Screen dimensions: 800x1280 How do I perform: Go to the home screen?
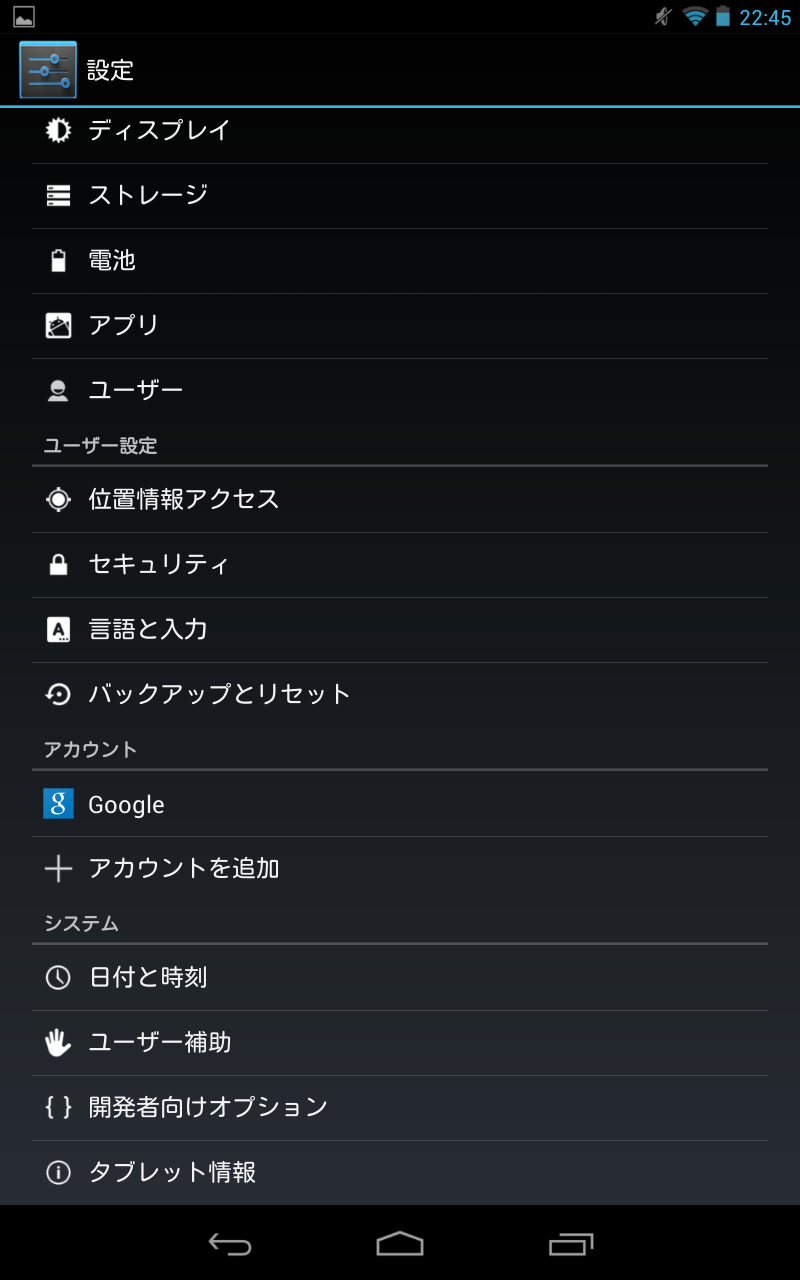[x=400, y=1243]
